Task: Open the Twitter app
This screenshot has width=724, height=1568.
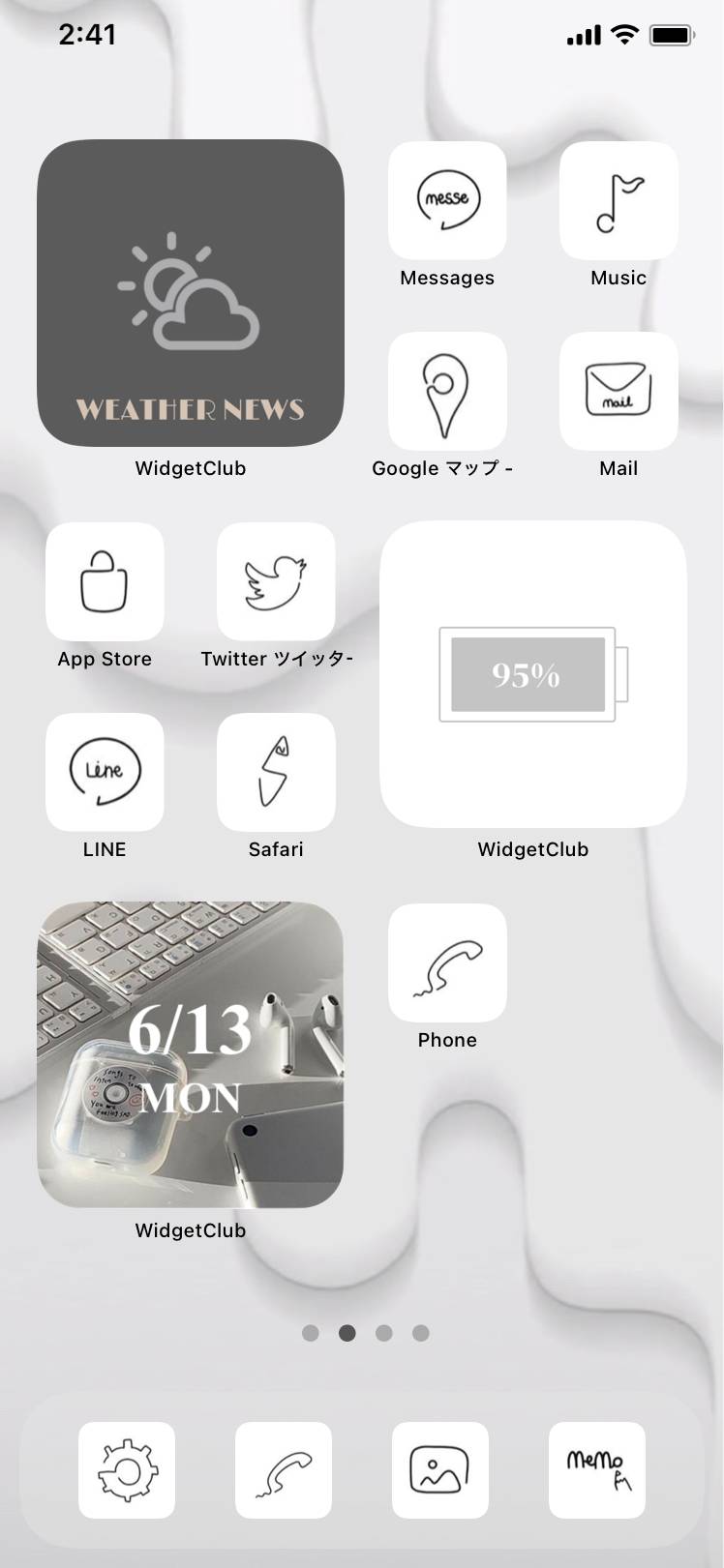Action: point(276,582)
